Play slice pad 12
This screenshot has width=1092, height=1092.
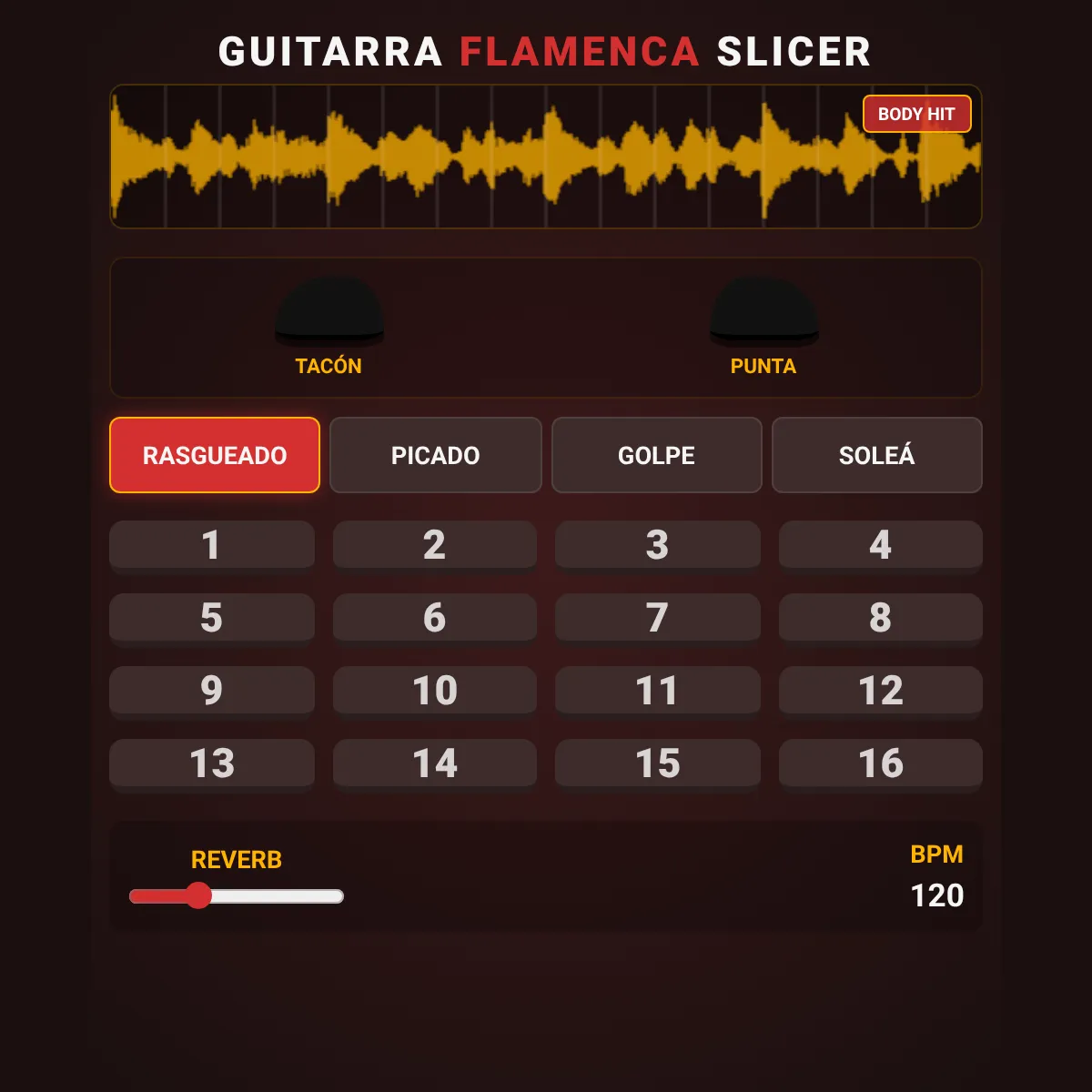[881, 691]
